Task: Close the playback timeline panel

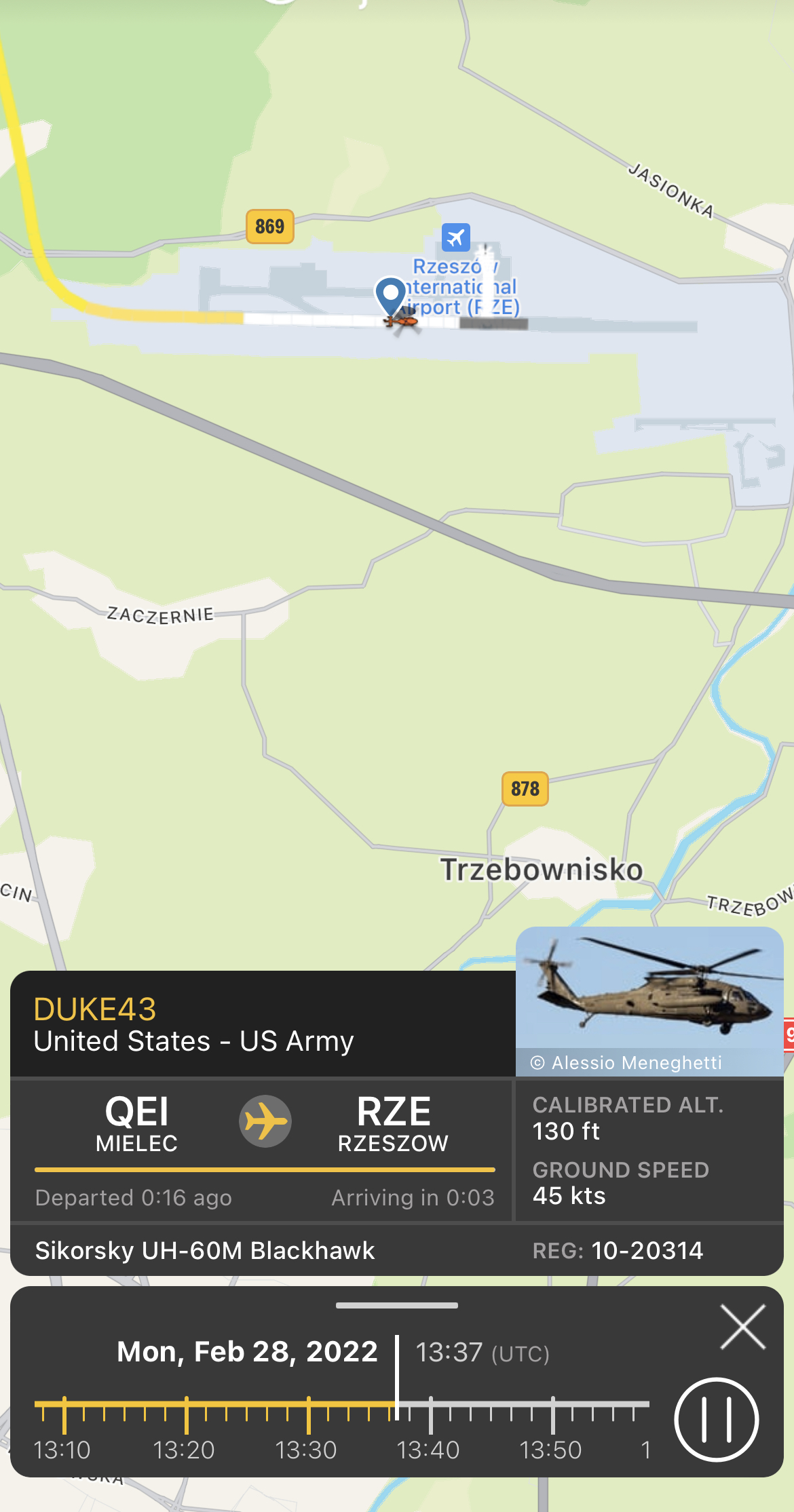Action: pyautogui.click(x=742, y=1327)
